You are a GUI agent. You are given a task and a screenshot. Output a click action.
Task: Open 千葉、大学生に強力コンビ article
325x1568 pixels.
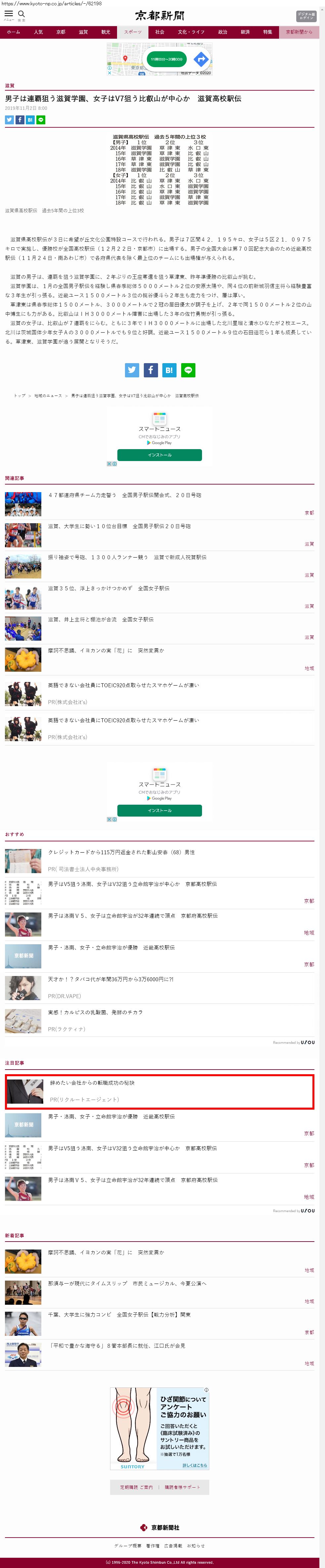click(119, 1314)
